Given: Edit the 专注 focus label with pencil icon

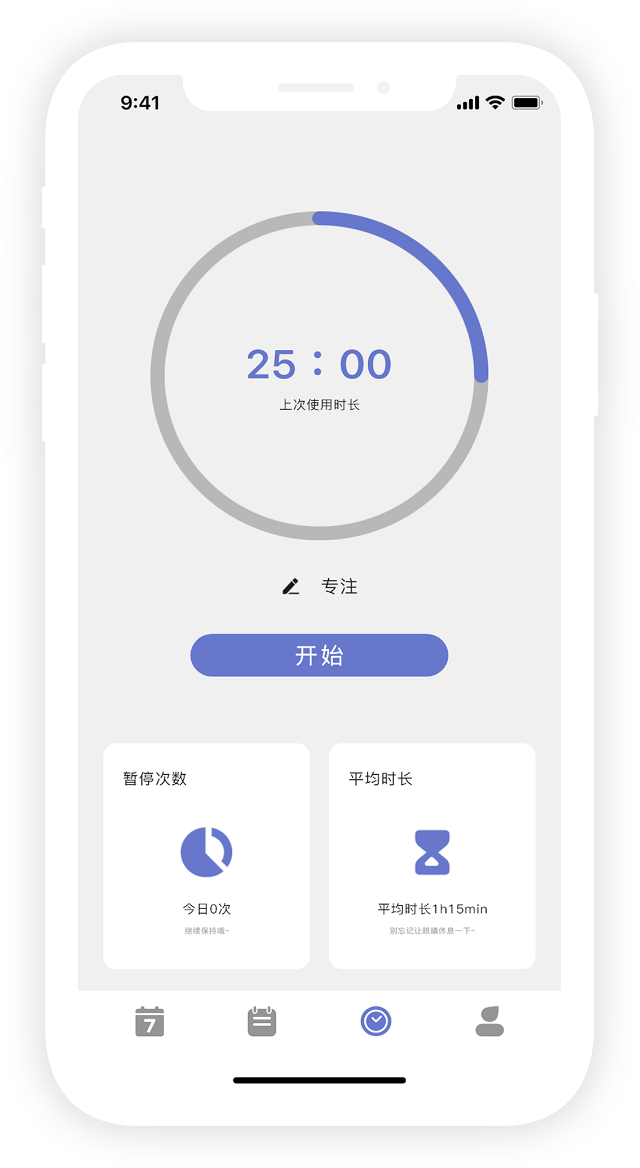Looking at the screenshot, I should (292, 587).
